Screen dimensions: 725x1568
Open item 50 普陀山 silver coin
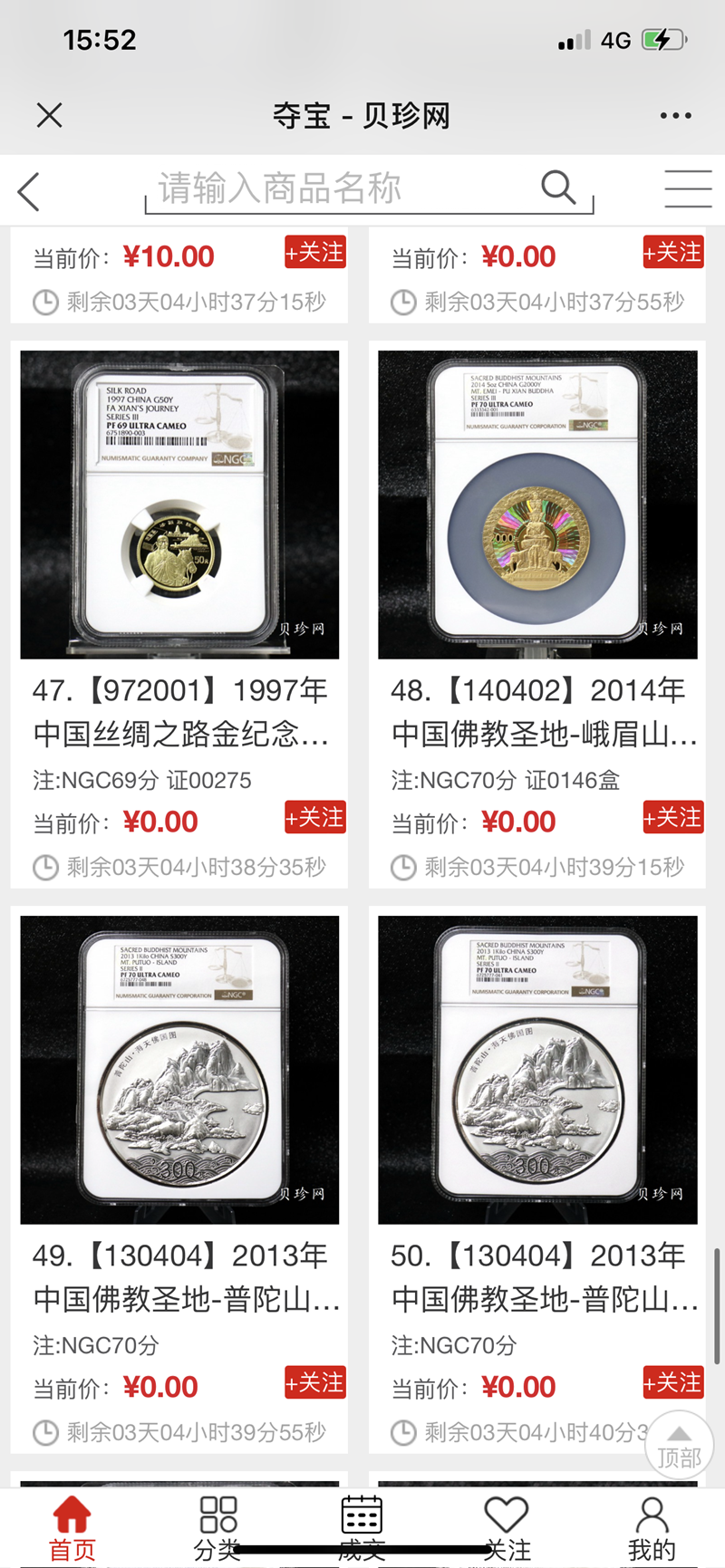(x=537, y=1070)
